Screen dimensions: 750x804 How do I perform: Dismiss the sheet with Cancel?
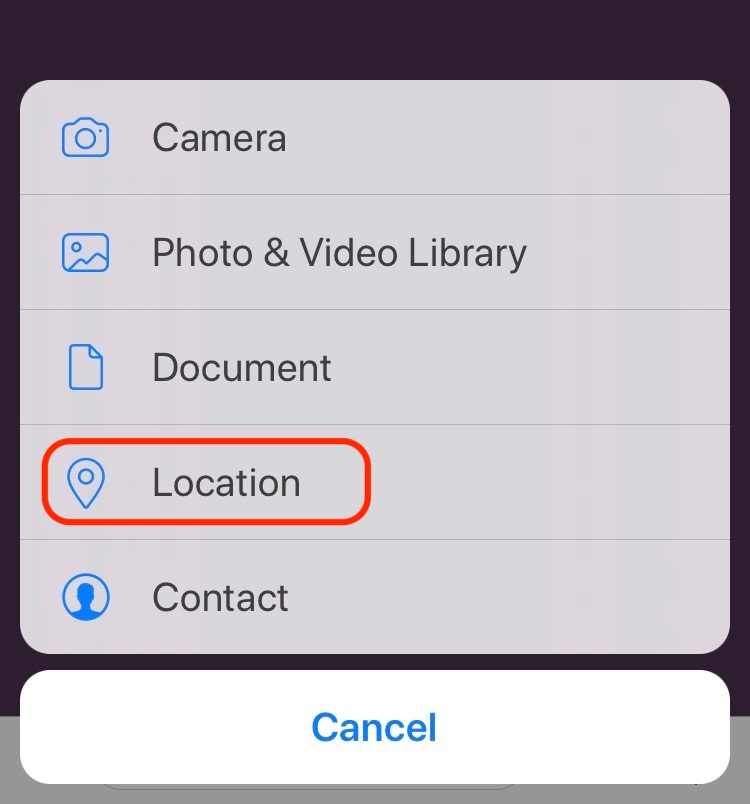point(374,727)
